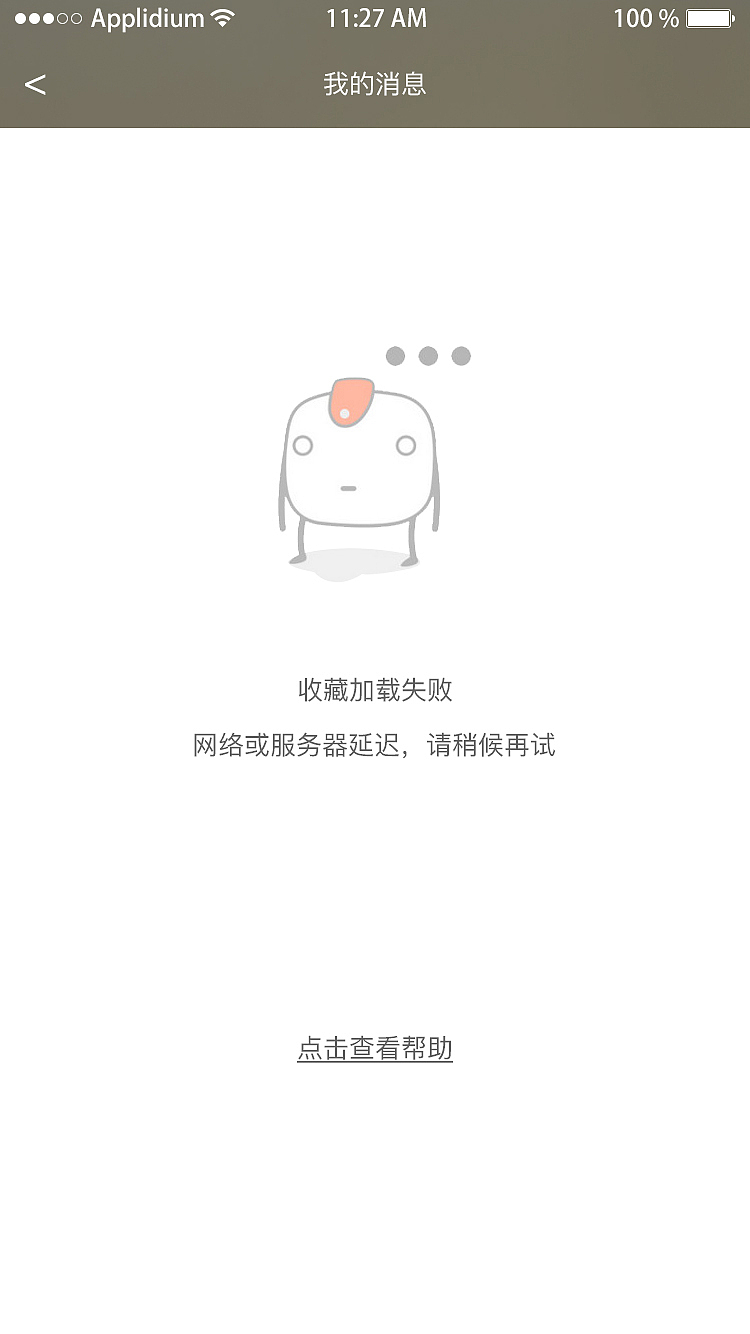Viewport: 750px width, 1334px height.
Task: Click the orange hair patch on the mascot
Action: point(350,400)
